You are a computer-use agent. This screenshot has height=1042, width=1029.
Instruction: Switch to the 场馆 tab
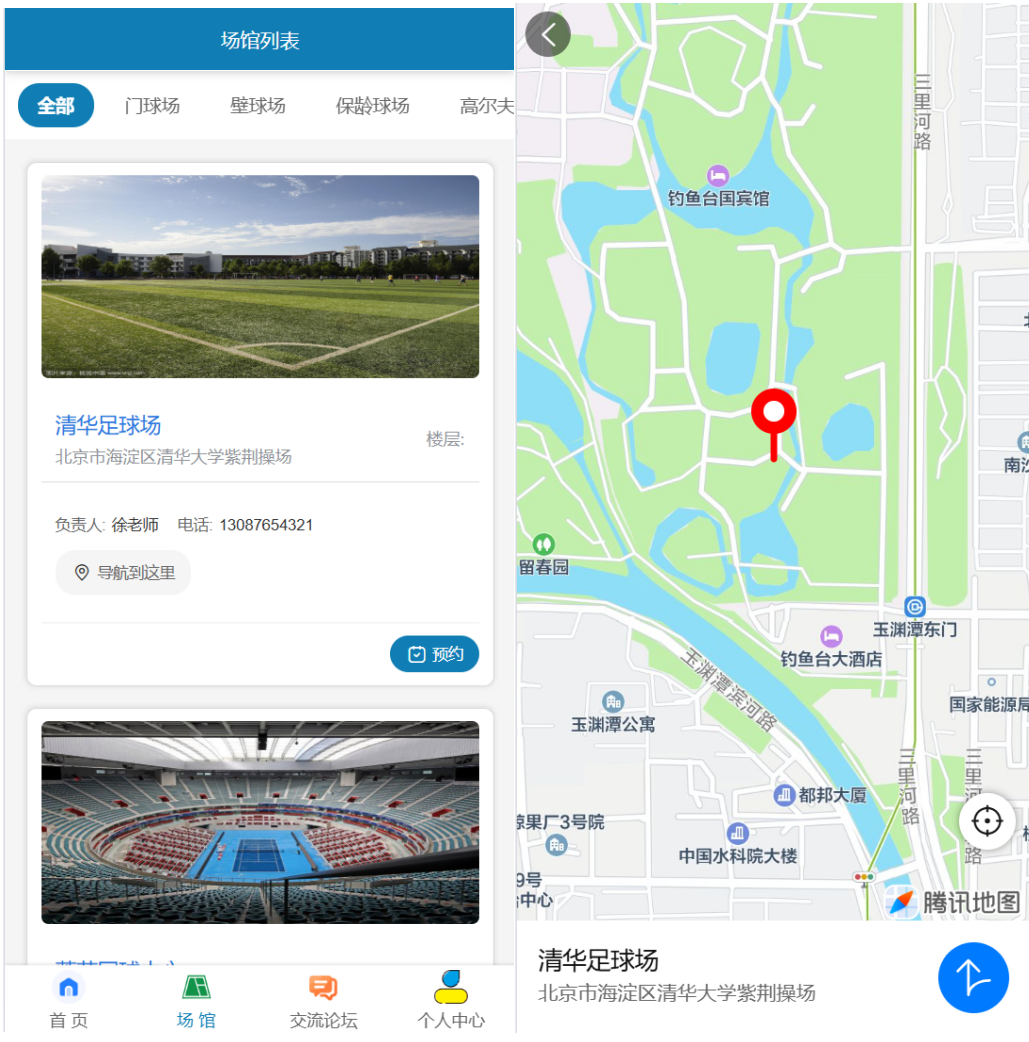coord(196,1002)
